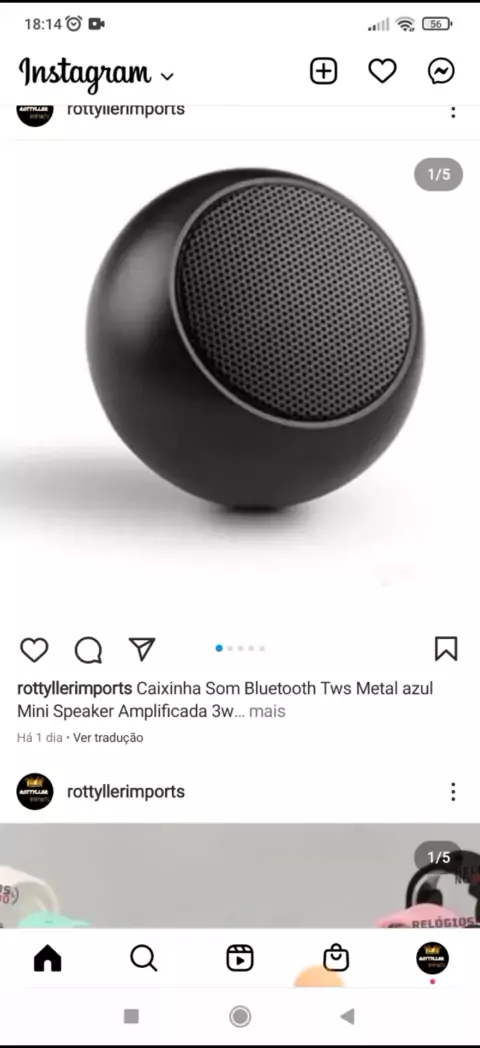Tap the system back button
Image resolution: width=480 pixels, height=1048 pixels.
coord(347,1017)
